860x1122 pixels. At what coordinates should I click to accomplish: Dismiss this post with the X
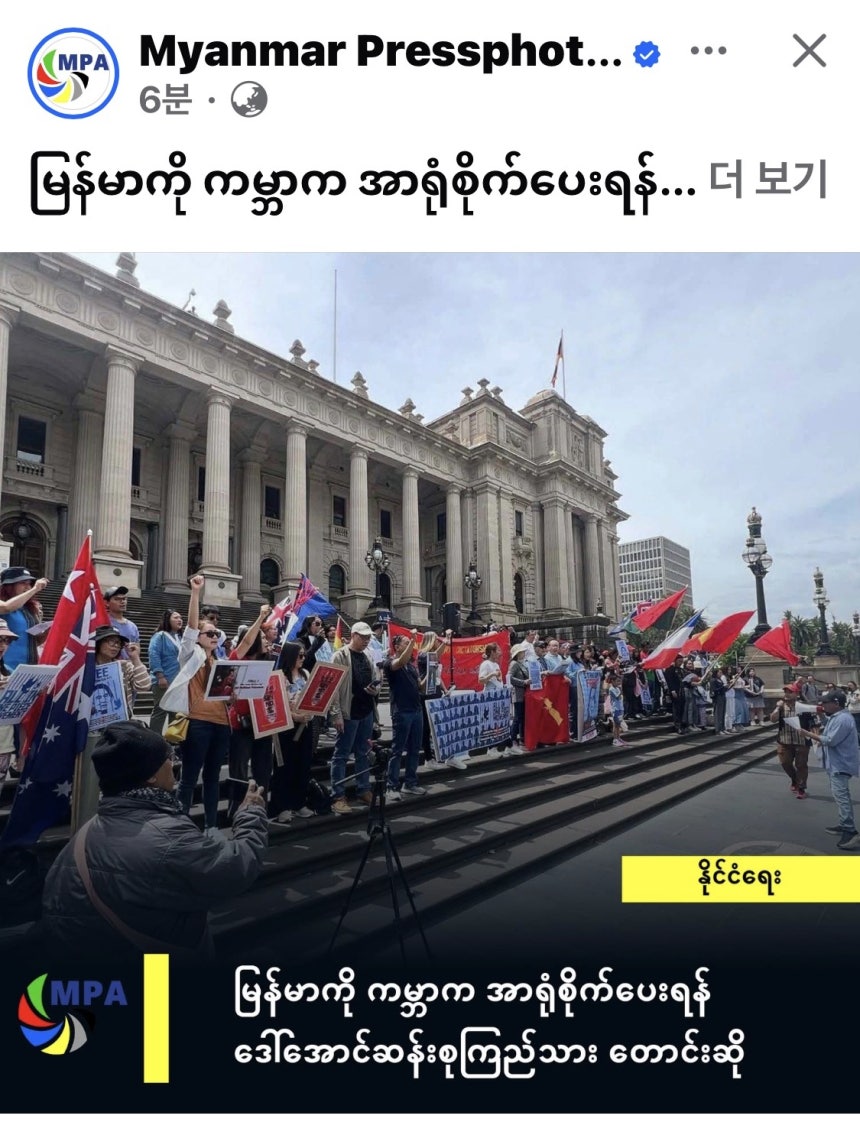tap(809, 51)
